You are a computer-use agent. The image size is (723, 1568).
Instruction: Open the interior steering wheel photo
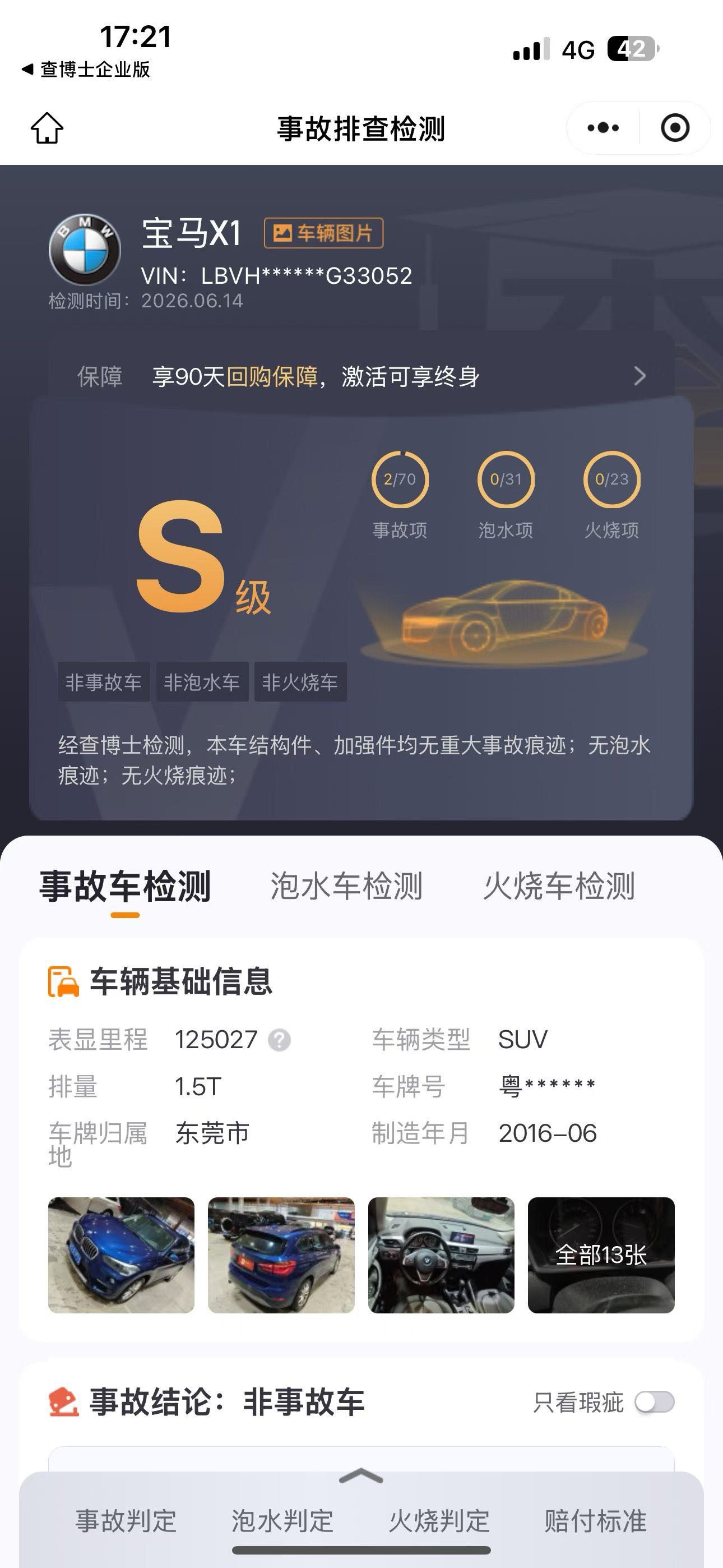441,1255
